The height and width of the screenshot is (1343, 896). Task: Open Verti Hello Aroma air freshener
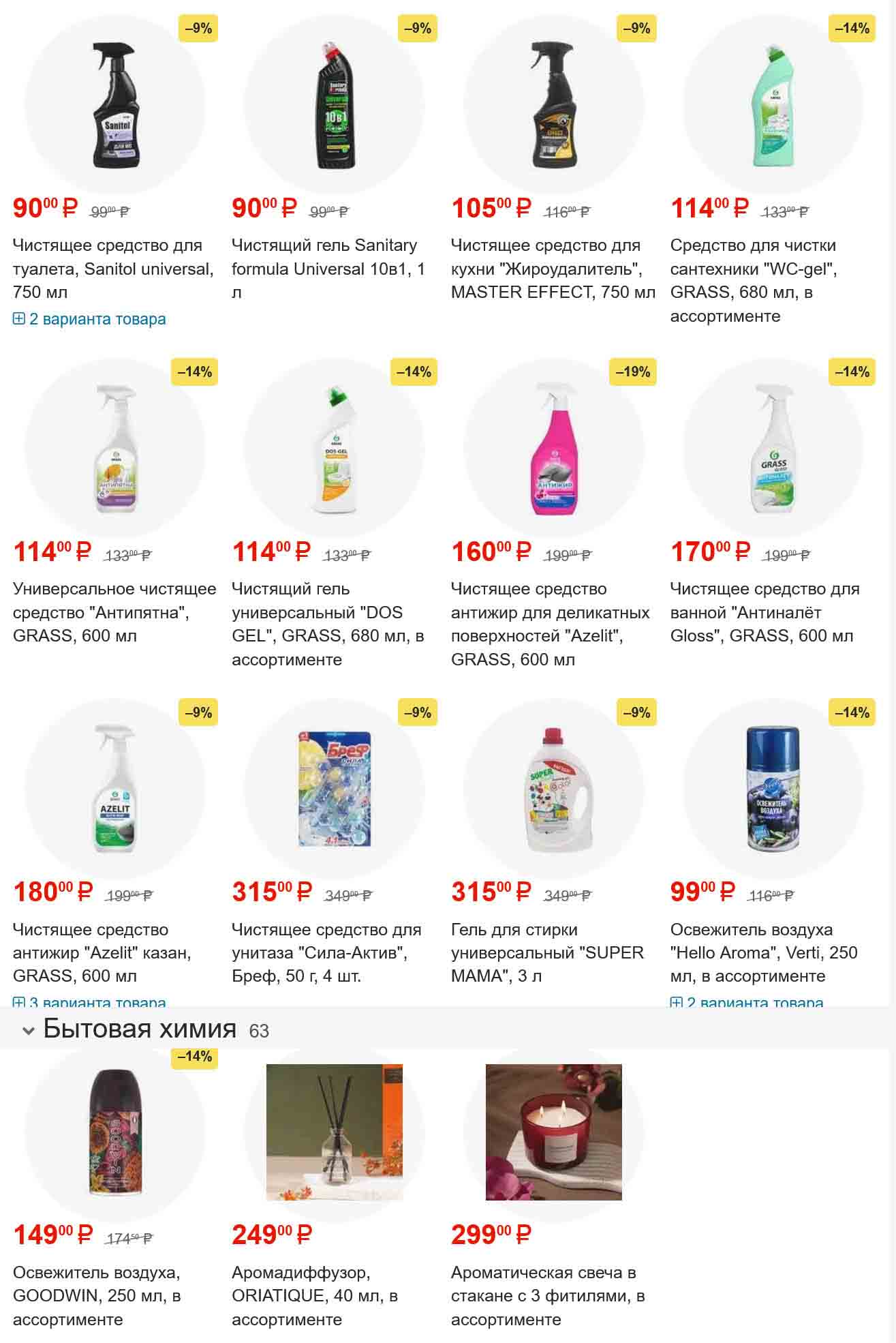point(763,952)
